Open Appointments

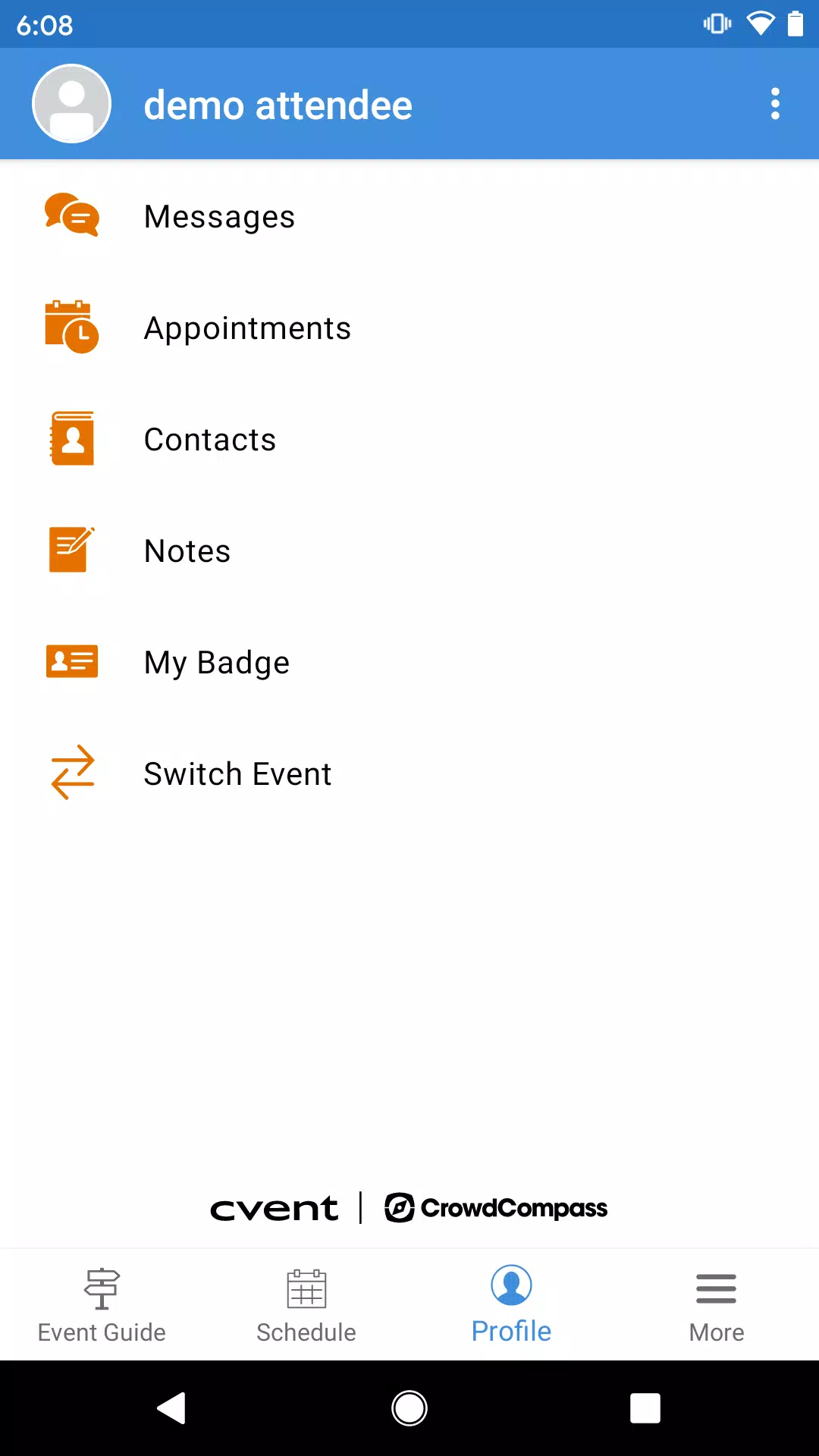pyautogui.click(x=409, y=328)
